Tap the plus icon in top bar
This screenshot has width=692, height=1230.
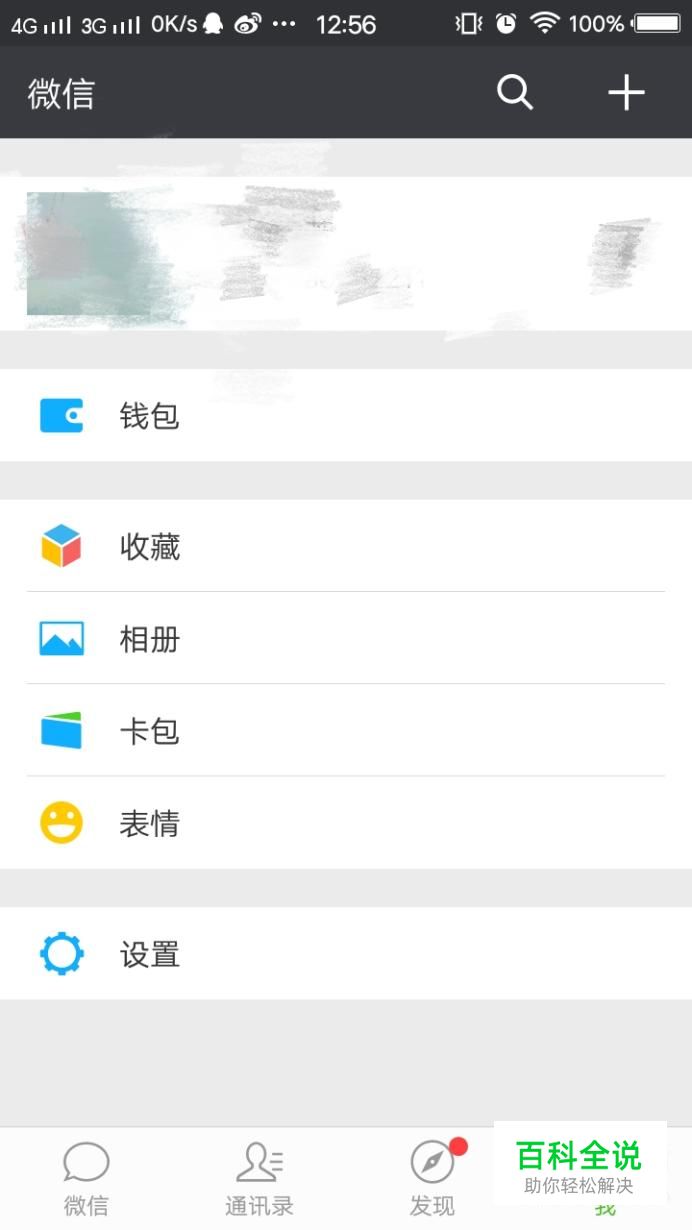pyautogui.click(x=626, y=93)
